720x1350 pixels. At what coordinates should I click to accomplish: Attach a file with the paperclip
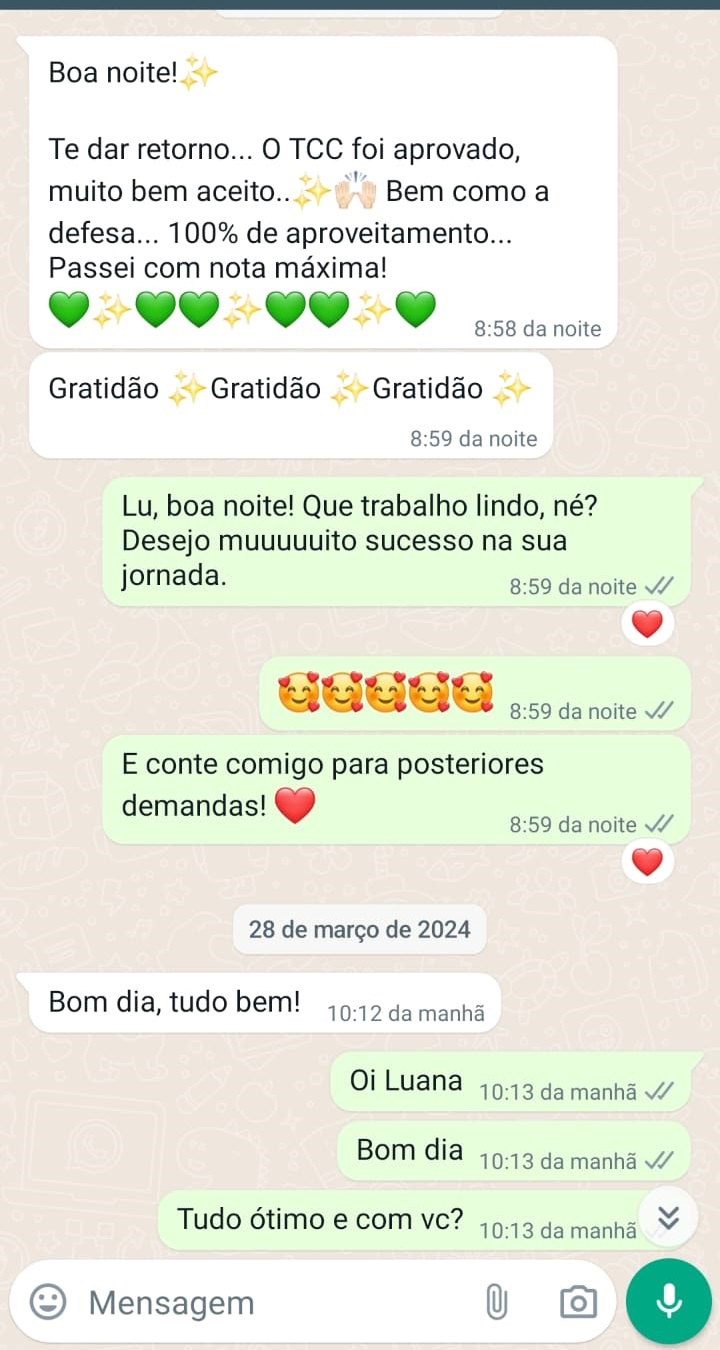496,1301
